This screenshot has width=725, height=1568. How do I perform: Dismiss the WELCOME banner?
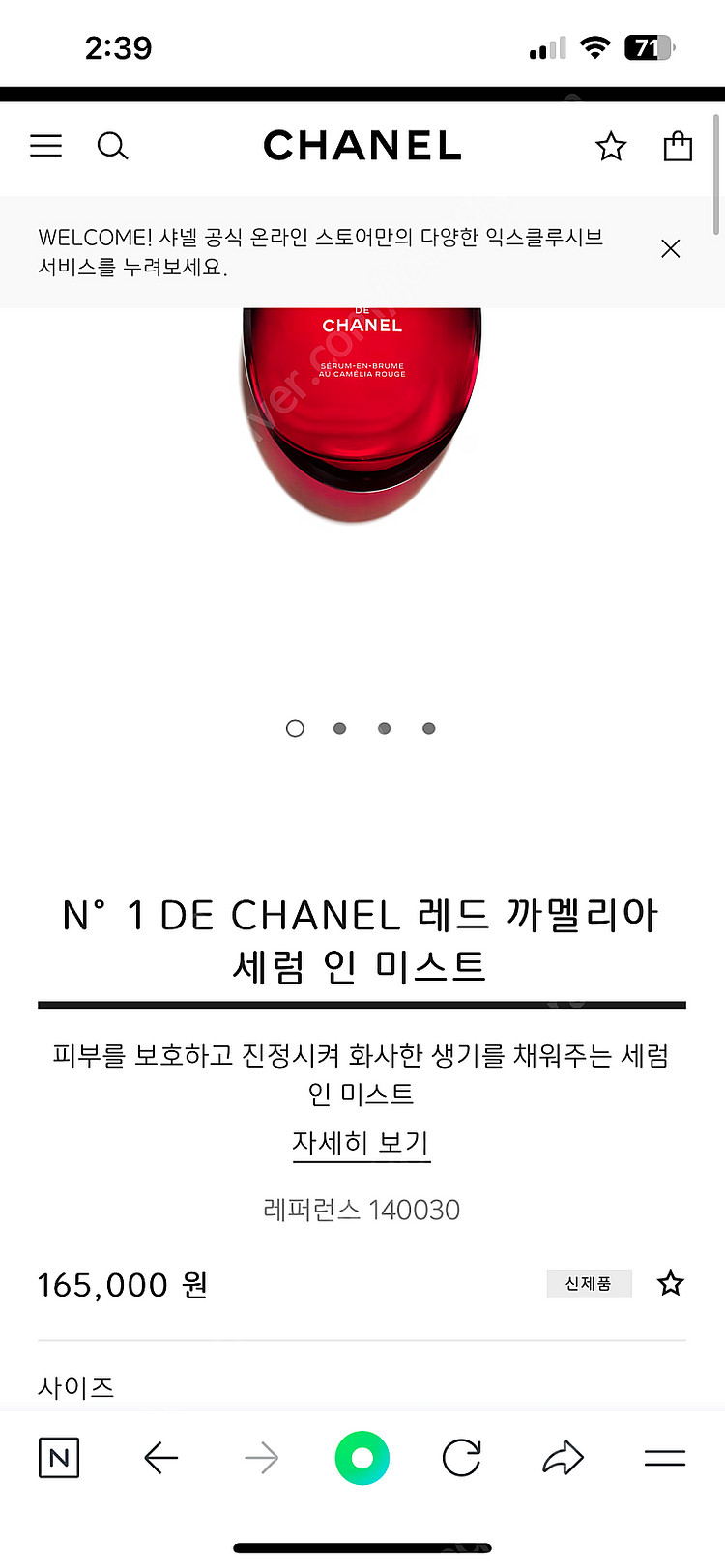[670, 249]
